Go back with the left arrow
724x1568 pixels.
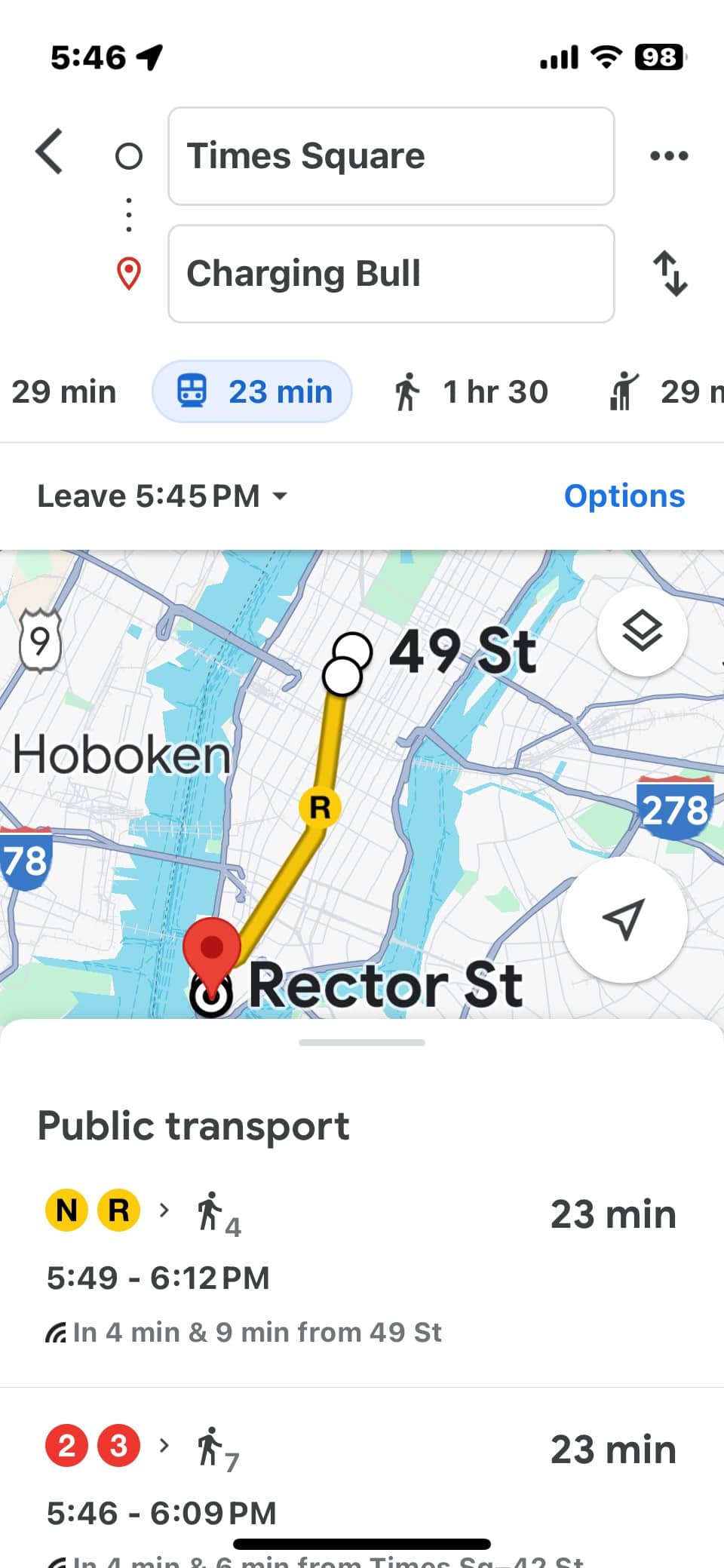click(48, 152)
